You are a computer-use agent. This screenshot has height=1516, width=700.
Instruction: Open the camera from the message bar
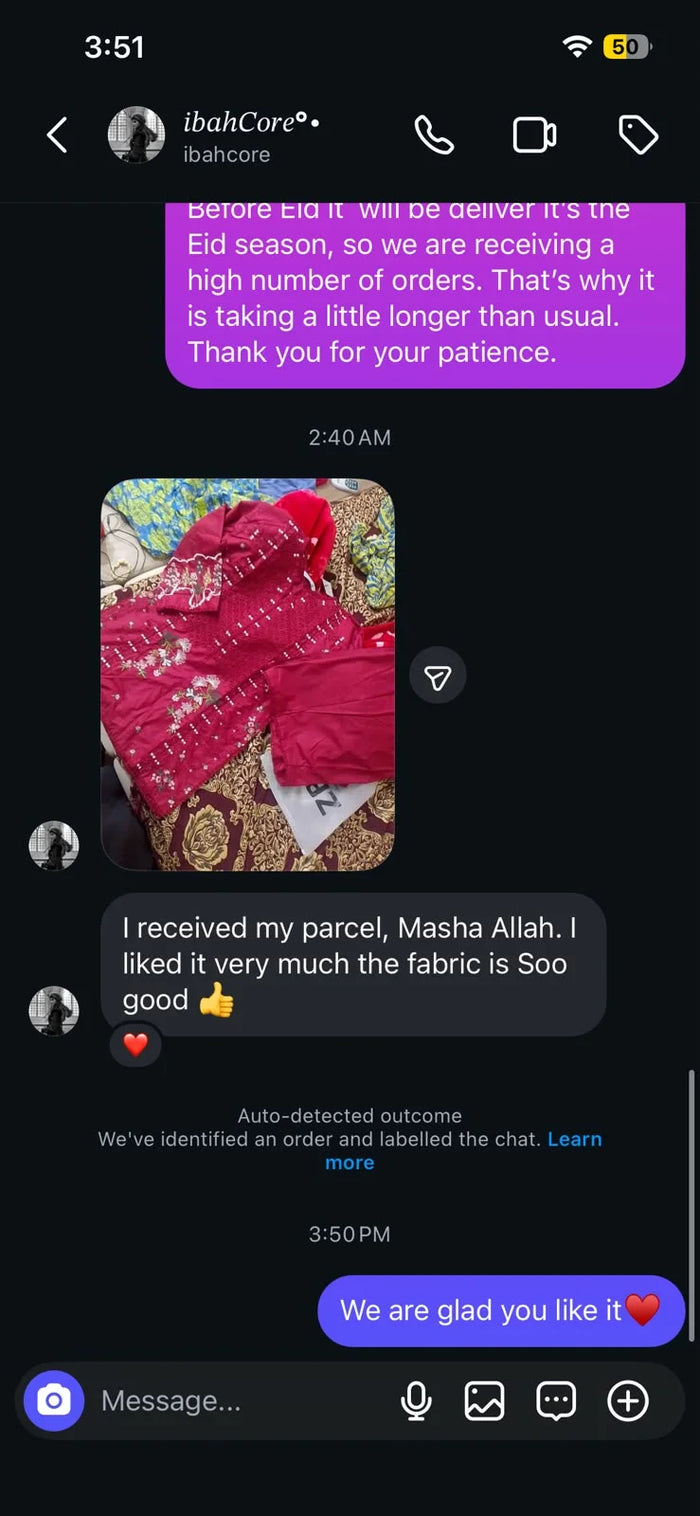pyautogui.click(x=54, y=1400)
